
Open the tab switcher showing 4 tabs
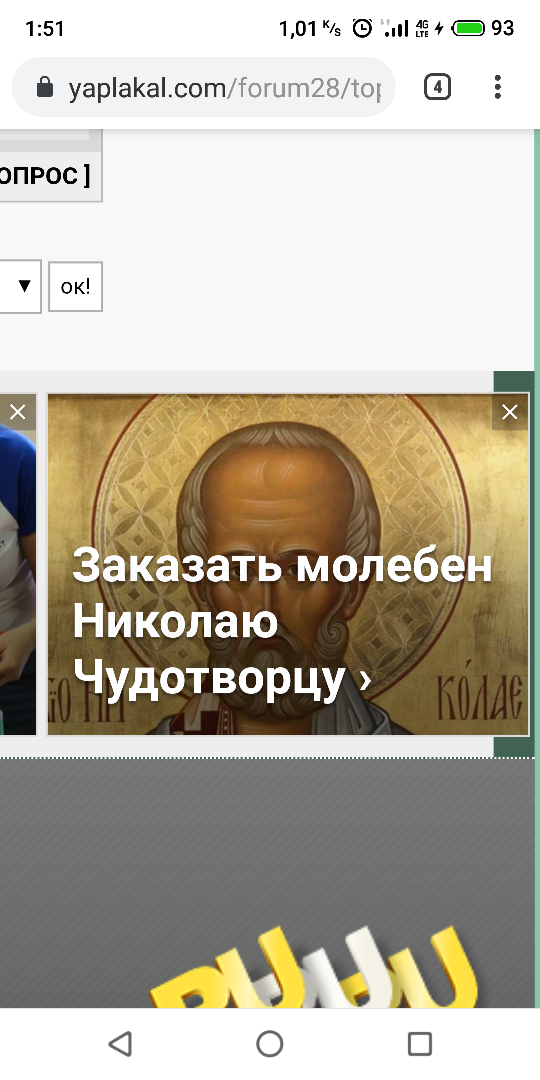(x=437, y=87)
